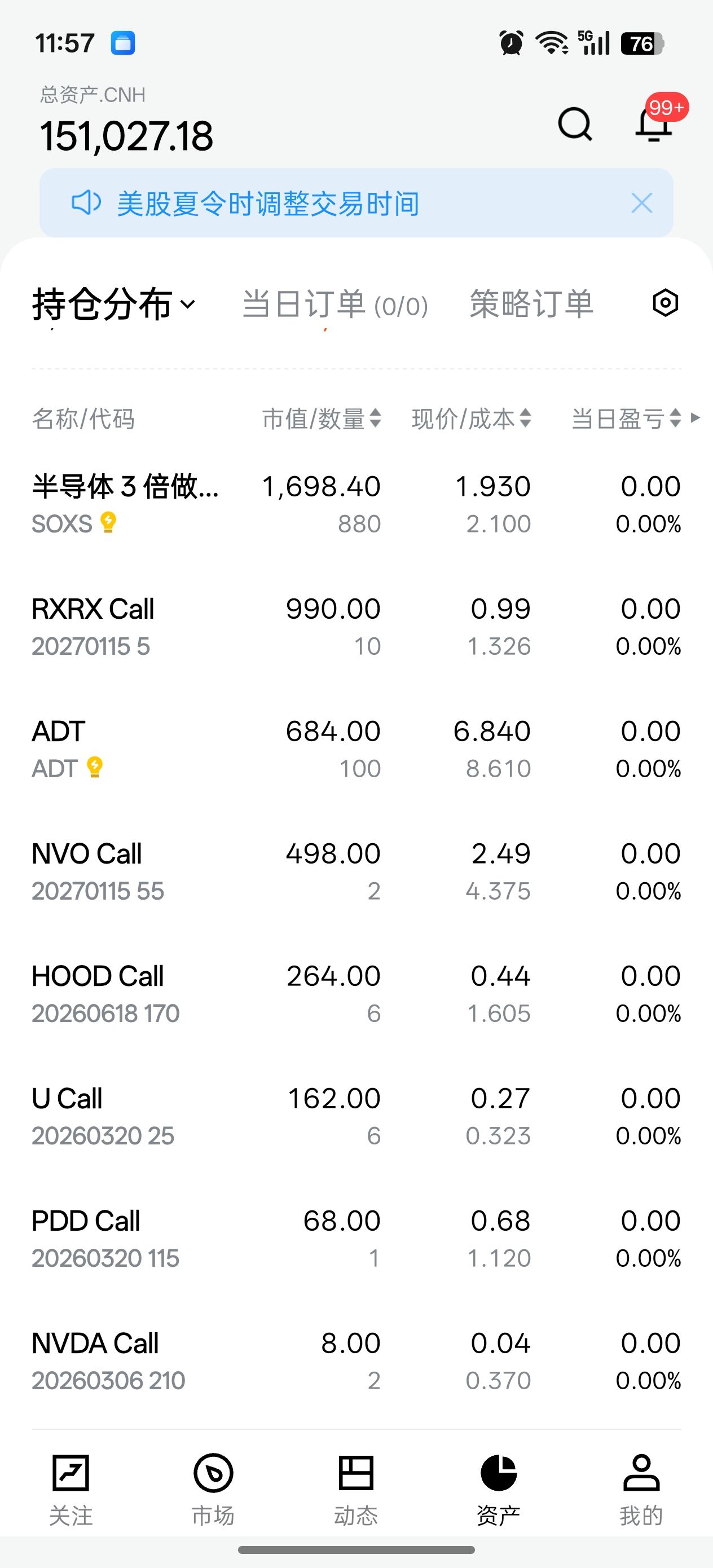Sort holdings by 现价/成本
The height and width of the screenshot is (1568, 713).
pyautogui.click(x=471, y=419)
